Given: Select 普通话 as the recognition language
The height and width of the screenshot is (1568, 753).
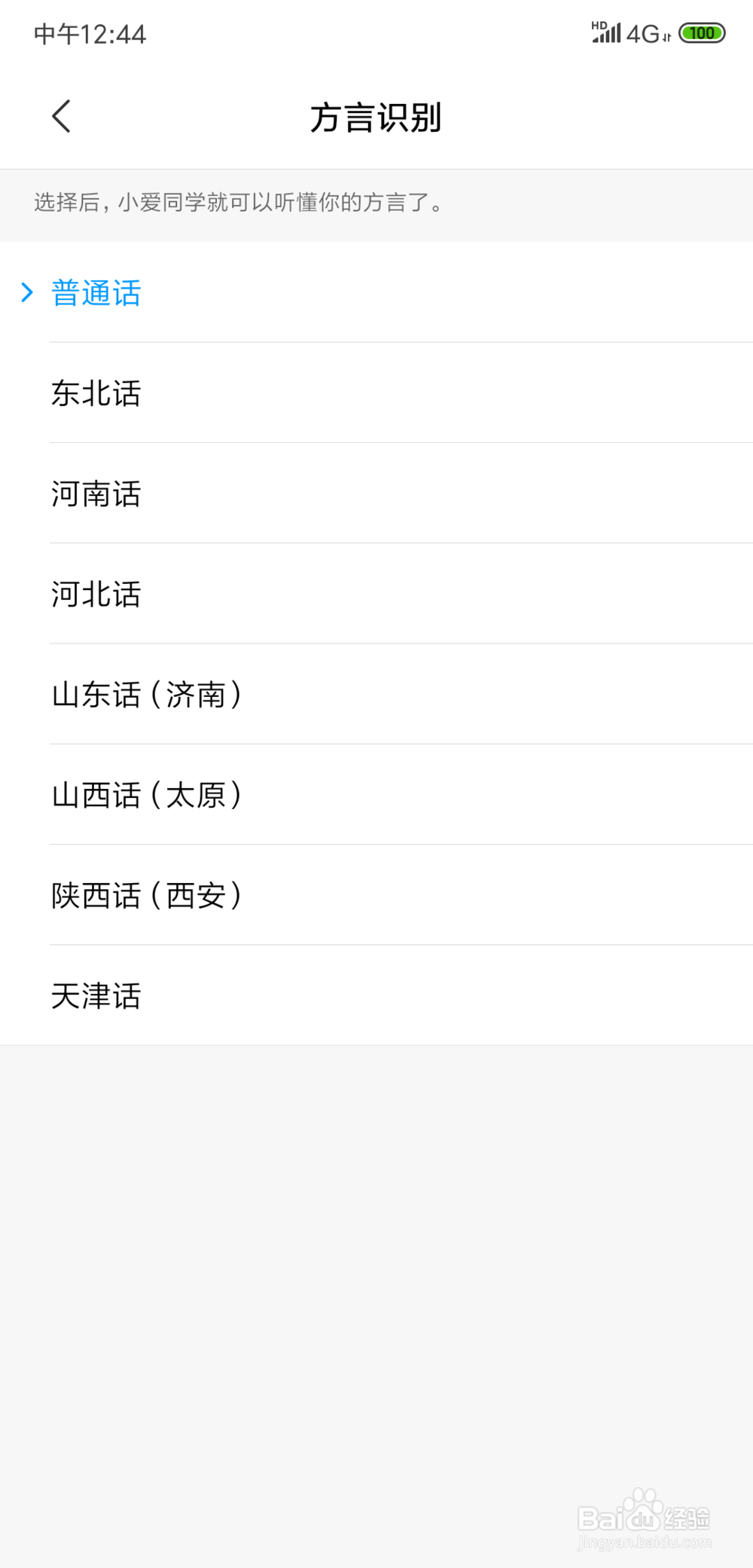Looking at the screenshot, I should [x=95, y=293].
